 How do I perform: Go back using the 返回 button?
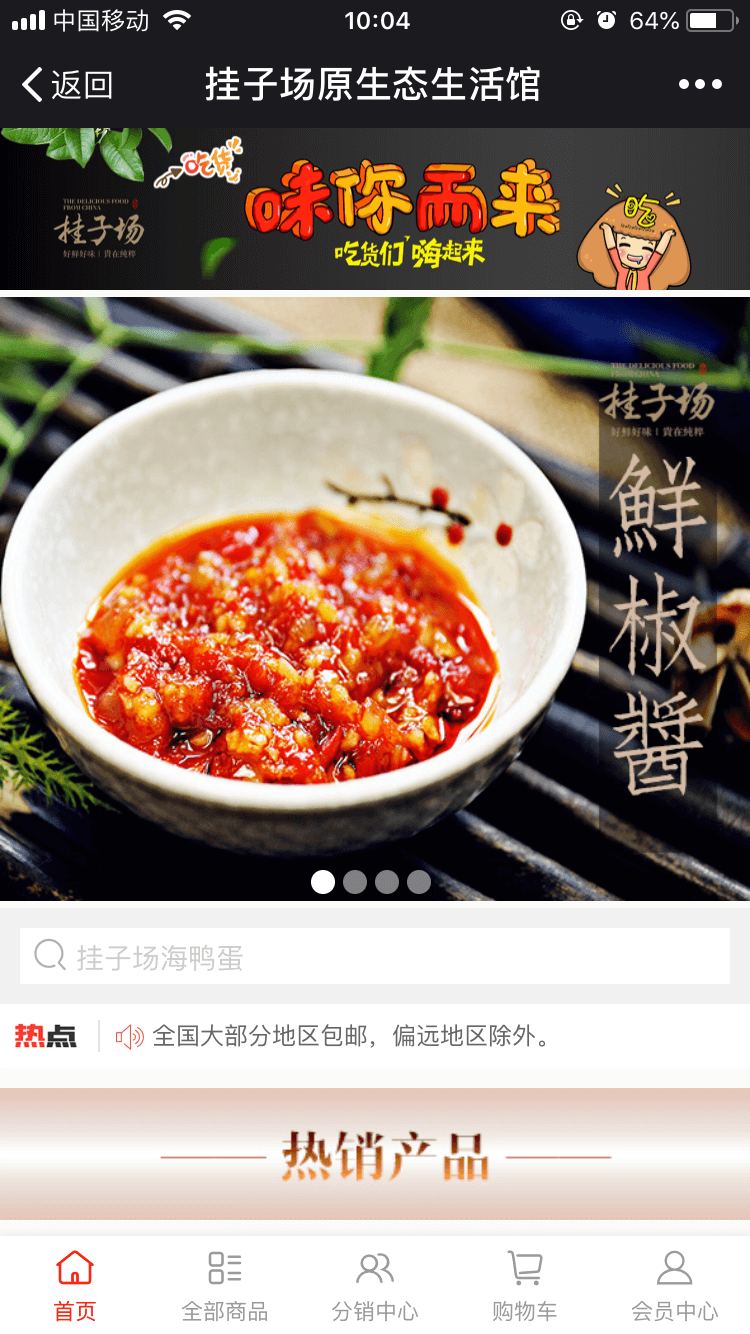coord(67,85)
